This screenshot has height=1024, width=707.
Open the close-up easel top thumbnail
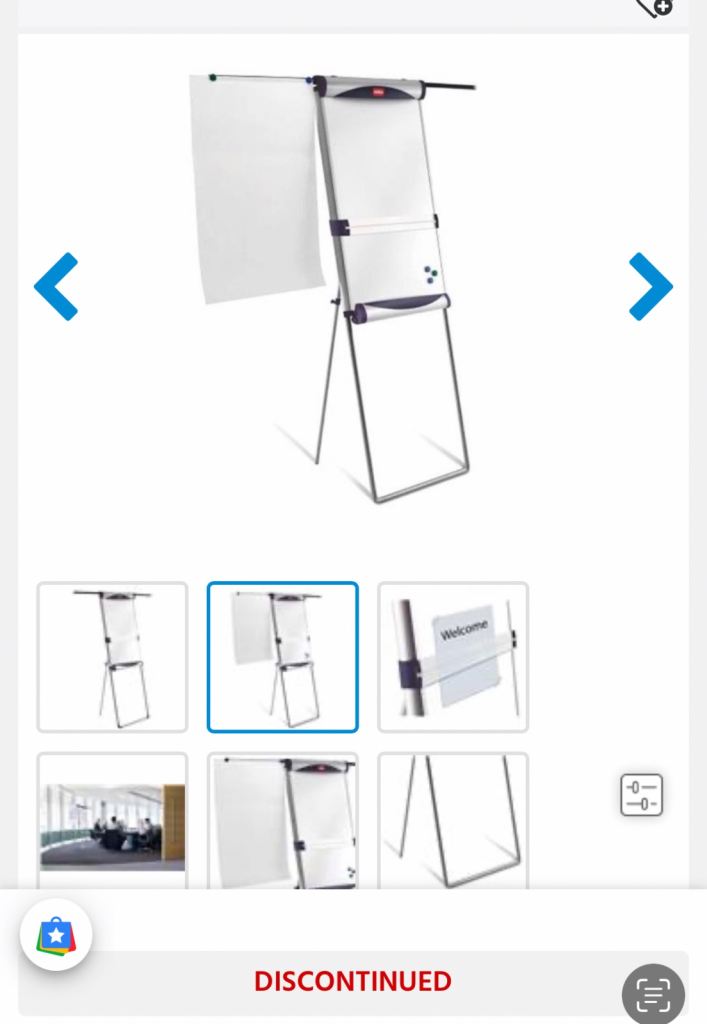pyautogui.click(x=283, y=821)
